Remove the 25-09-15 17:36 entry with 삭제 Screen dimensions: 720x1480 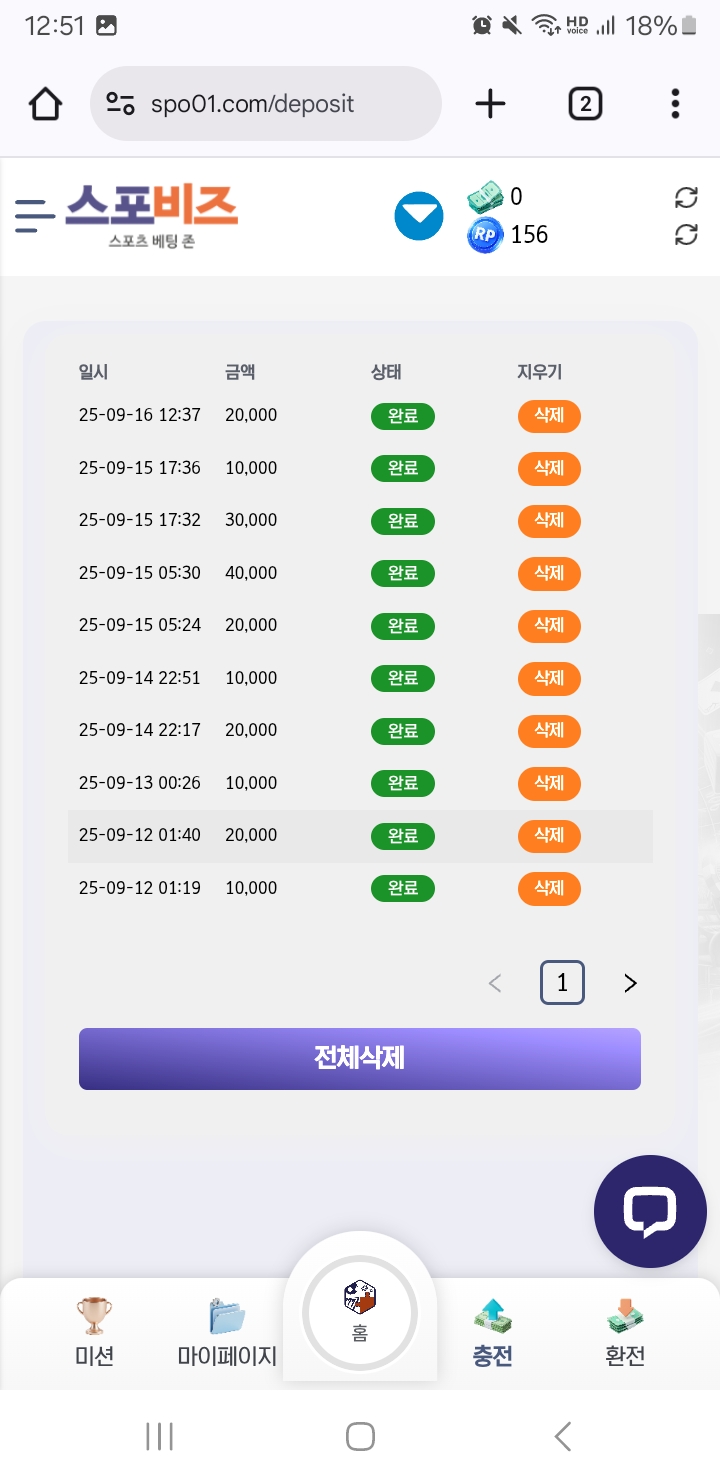[549, 468]
